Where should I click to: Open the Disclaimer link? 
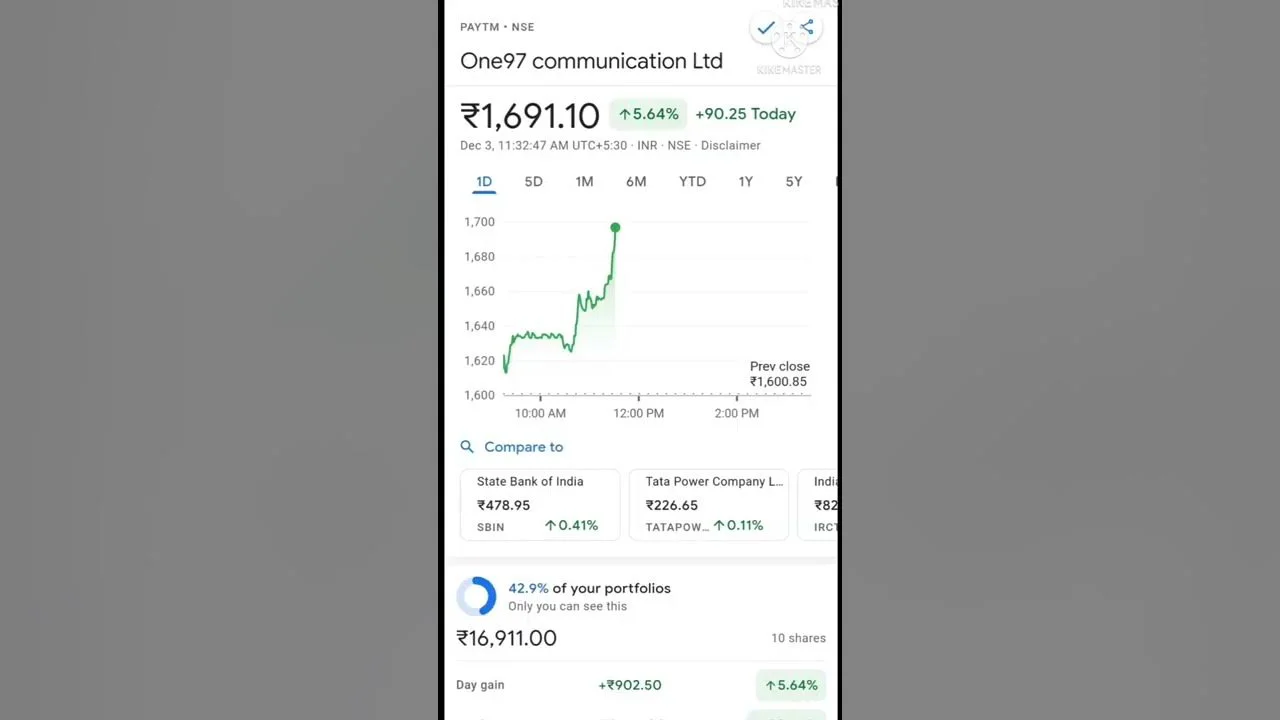pyautogui.click(x=730, y=146)
